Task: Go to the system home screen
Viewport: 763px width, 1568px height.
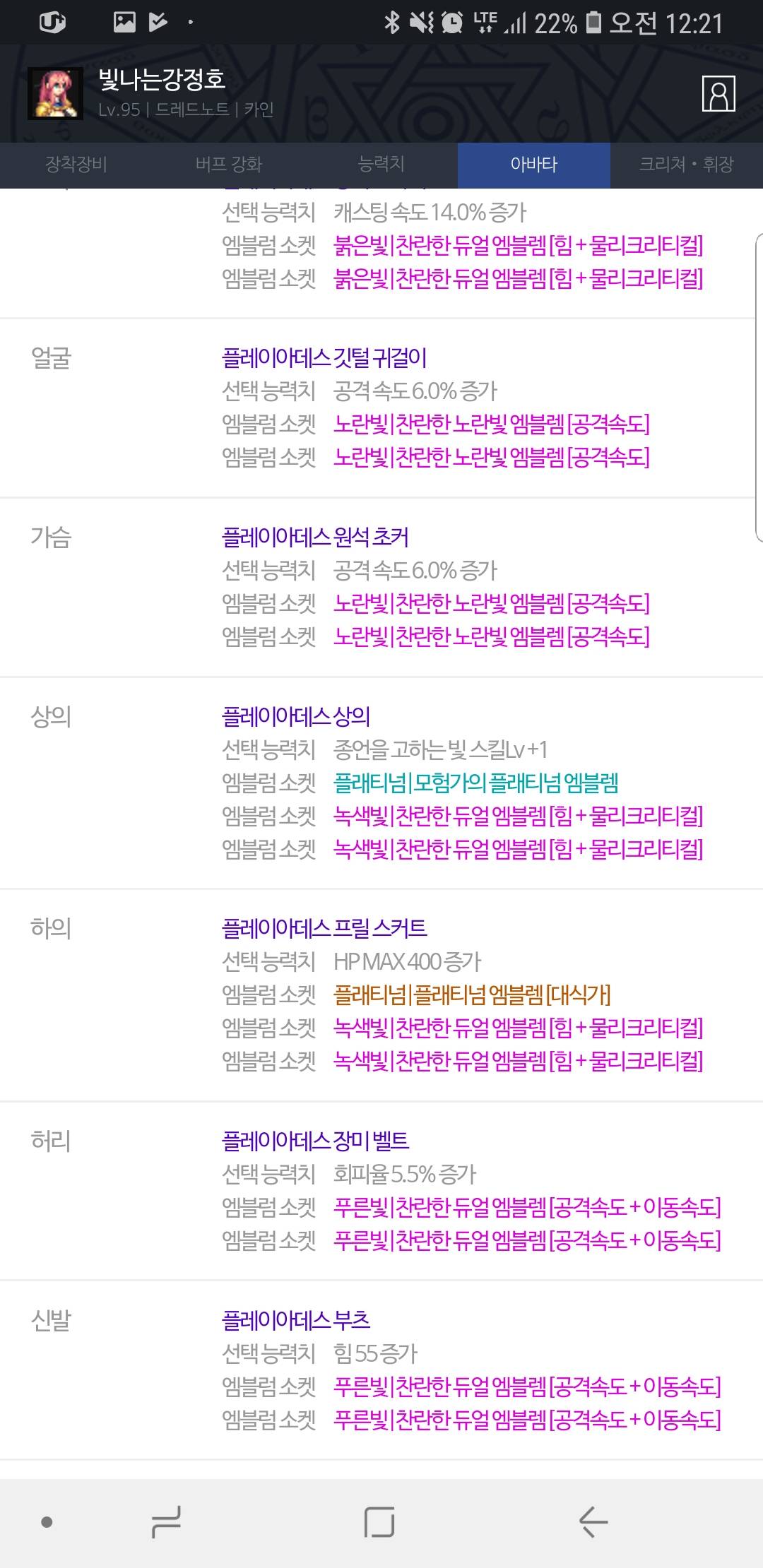Action: pyautogui.click(x=379, y=1521)
